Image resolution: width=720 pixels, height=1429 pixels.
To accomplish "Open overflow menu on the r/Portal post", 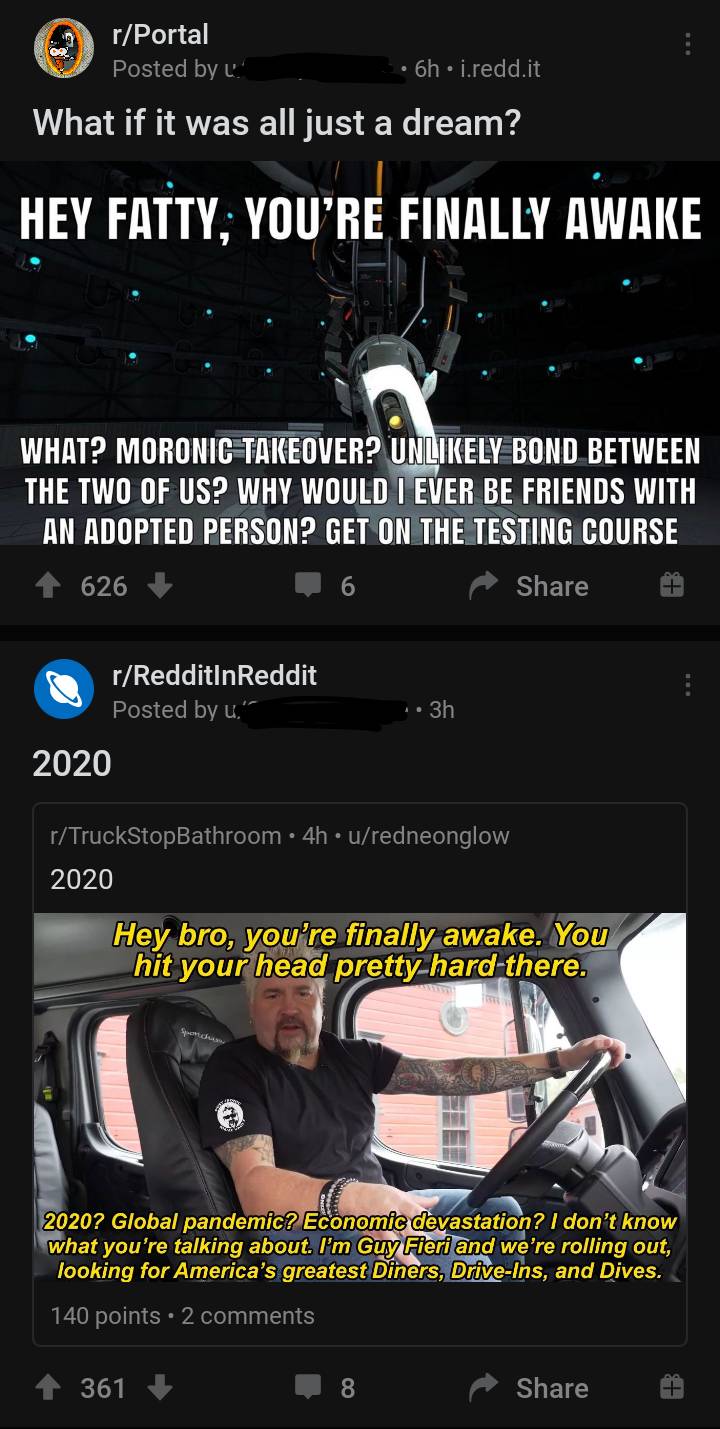I will click(x=687, y=44).
